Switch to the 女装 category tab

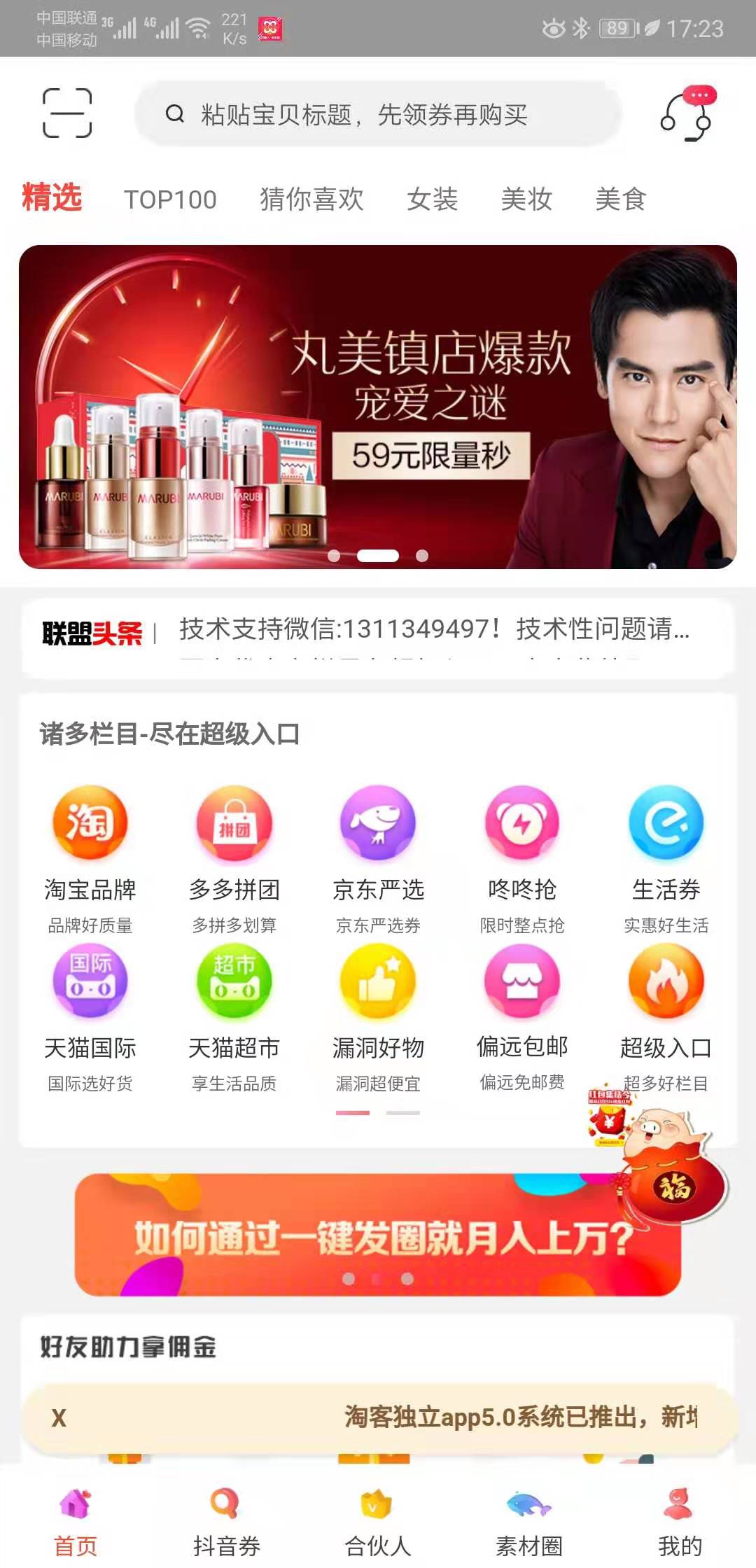tap(432, 199)
